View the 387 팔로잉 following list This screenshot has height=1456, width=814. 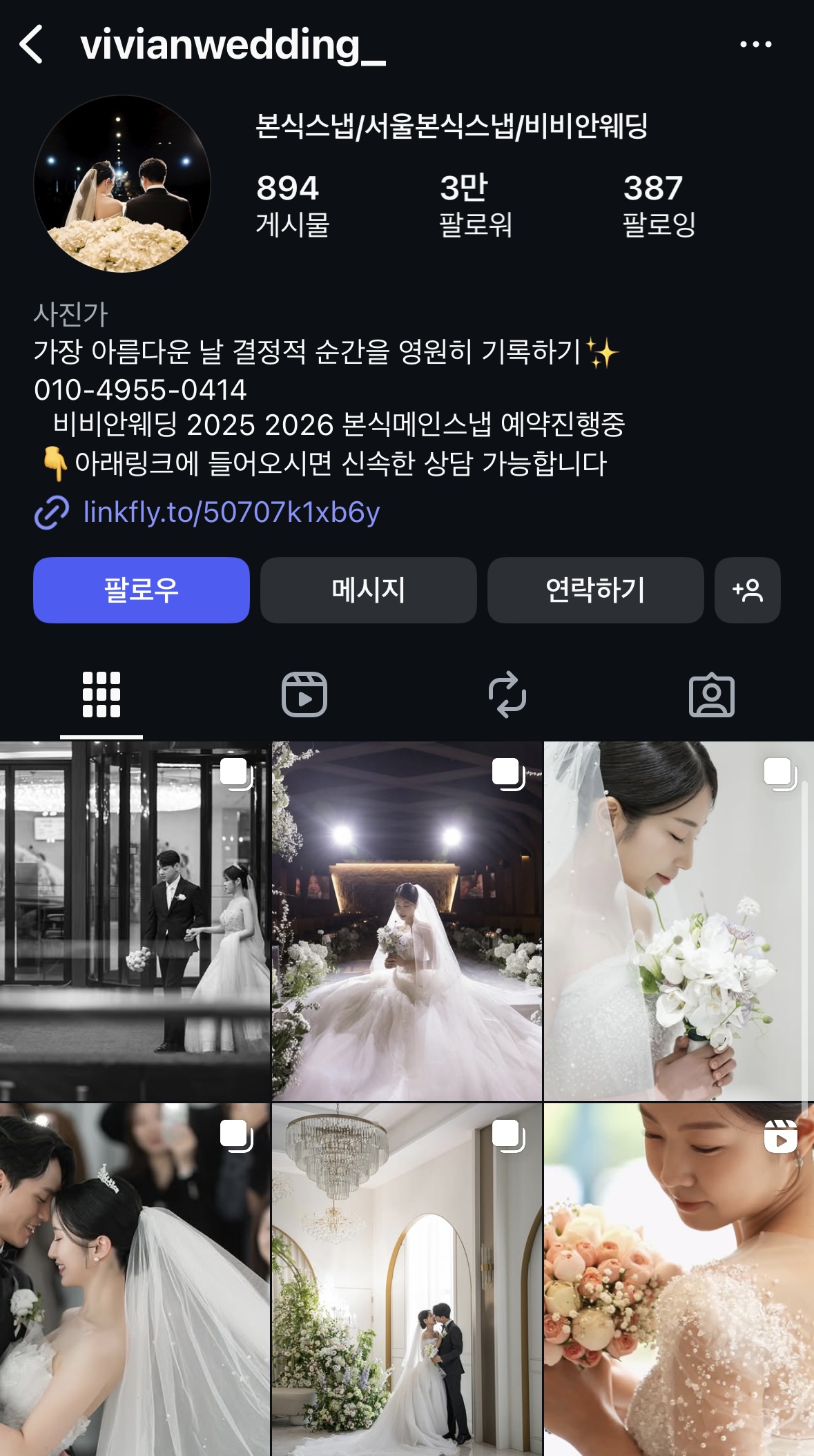click(659, 205)
